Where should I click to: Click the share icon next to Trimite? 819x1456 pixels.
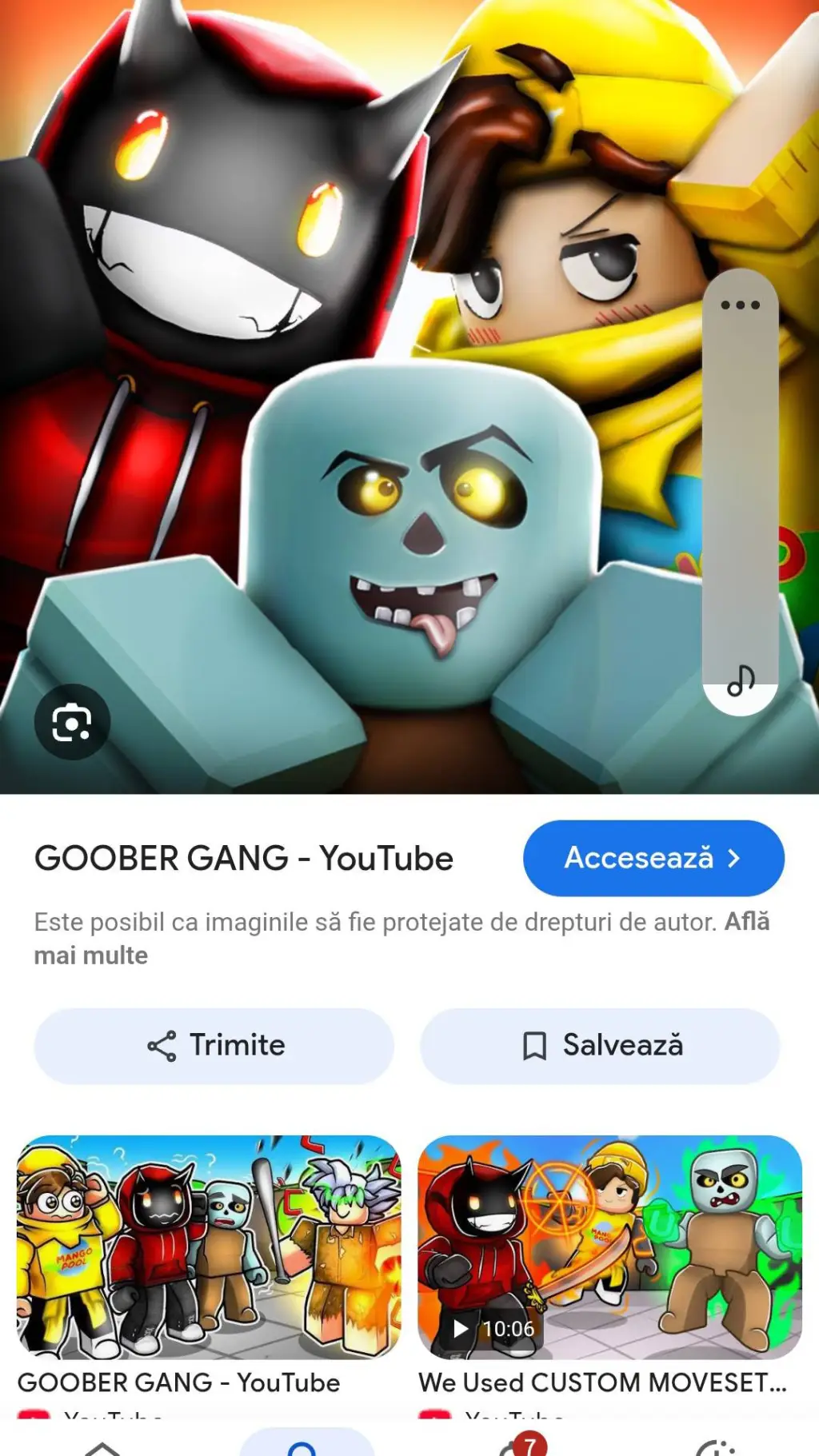click(163, 1044)
